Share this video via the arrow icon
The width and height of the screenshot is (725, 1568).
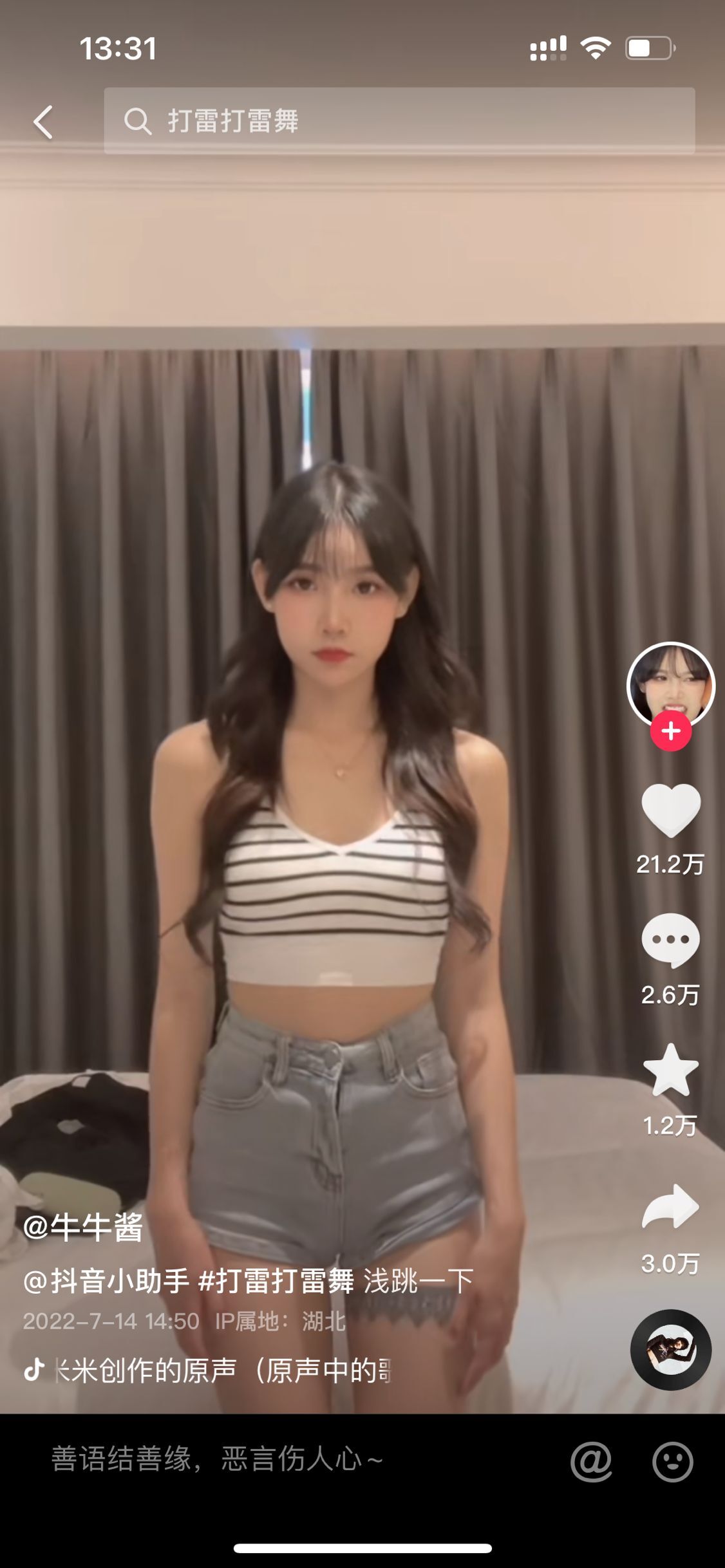pos(670,1206)
